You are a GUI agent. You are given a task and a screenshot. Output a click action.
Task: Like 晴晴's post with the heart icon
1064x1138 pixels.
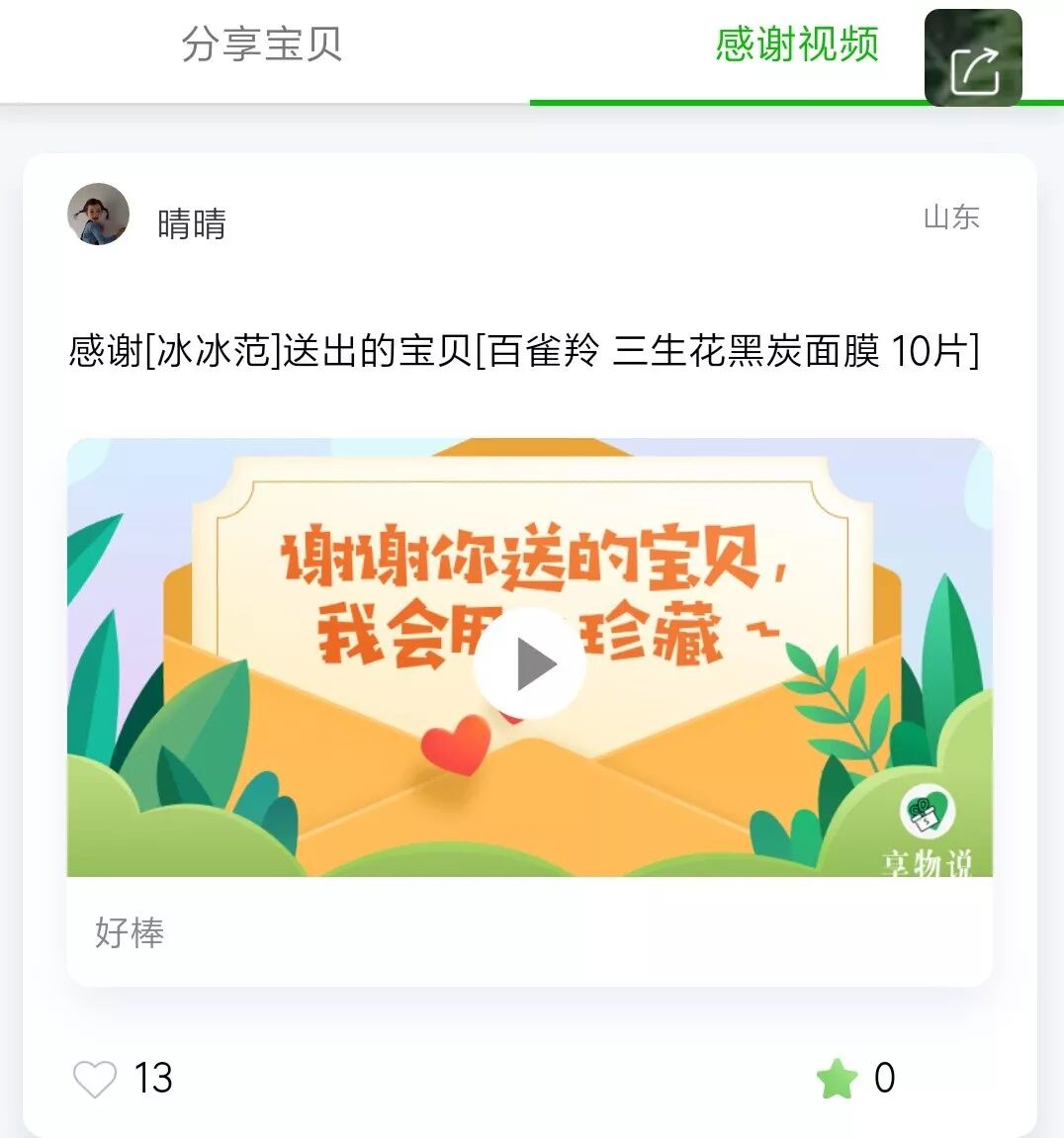(x=95, y=1079)
